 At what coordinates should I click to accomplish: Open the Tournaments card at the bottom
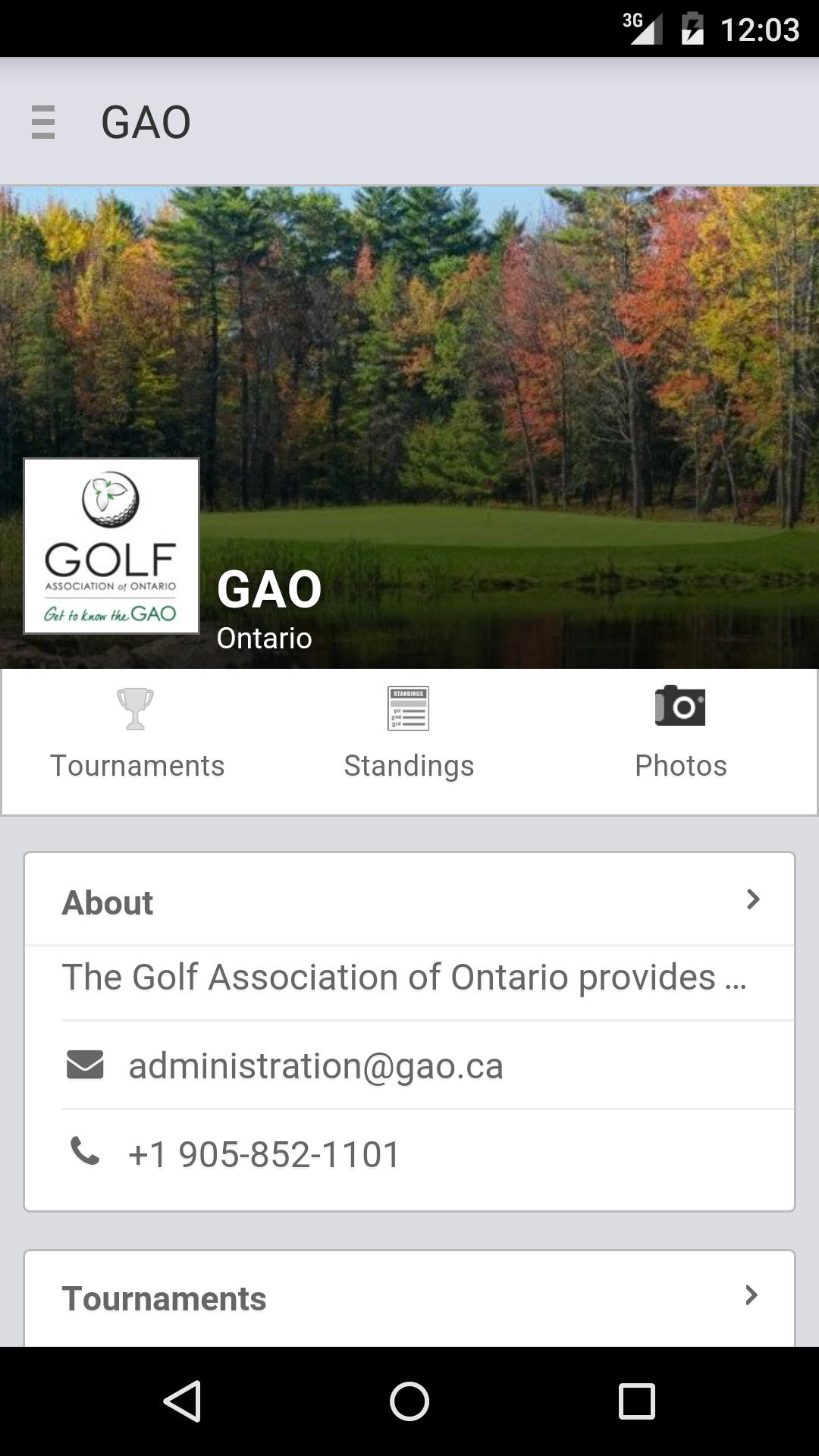coord(409,1298)
